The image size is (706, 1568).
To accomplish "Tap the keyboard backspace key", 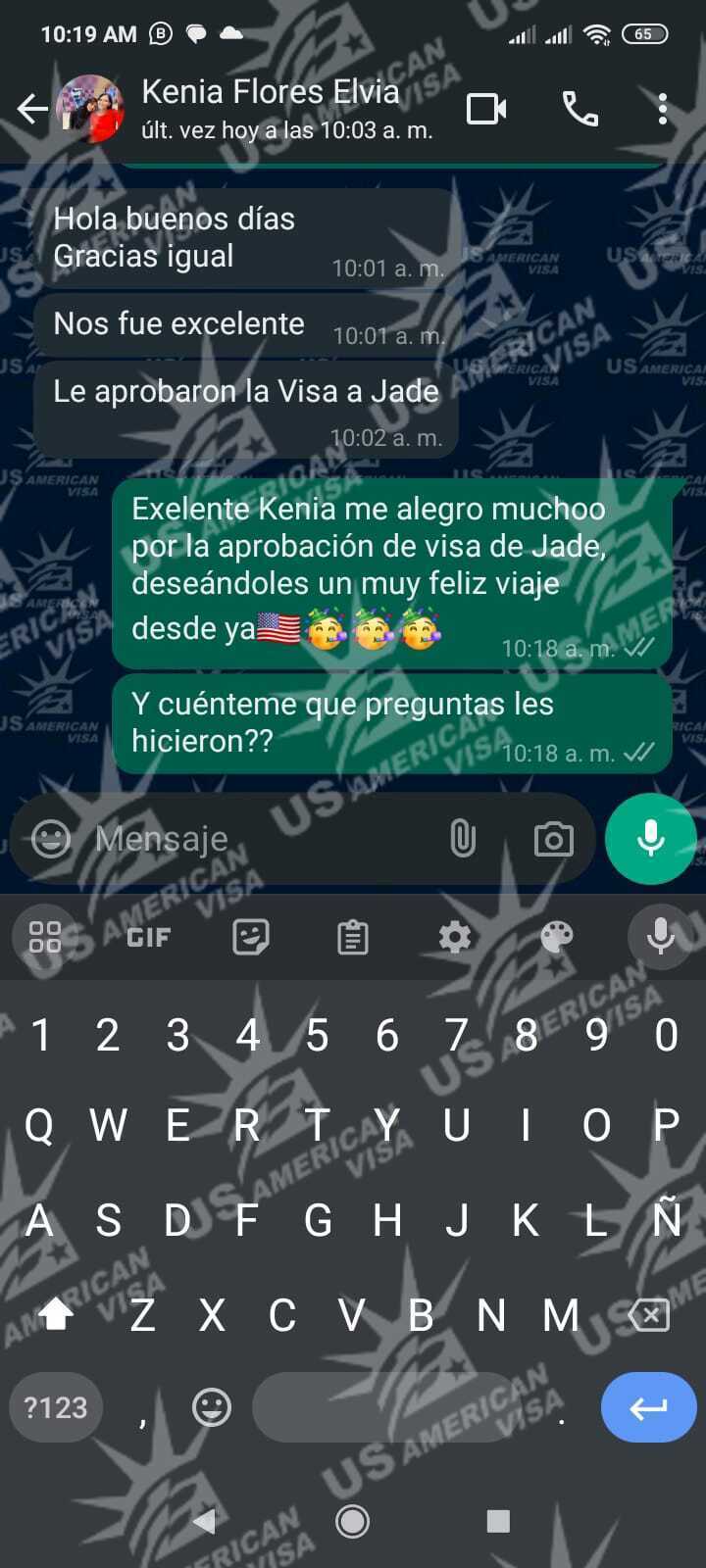I will (x=649, y=1314).
